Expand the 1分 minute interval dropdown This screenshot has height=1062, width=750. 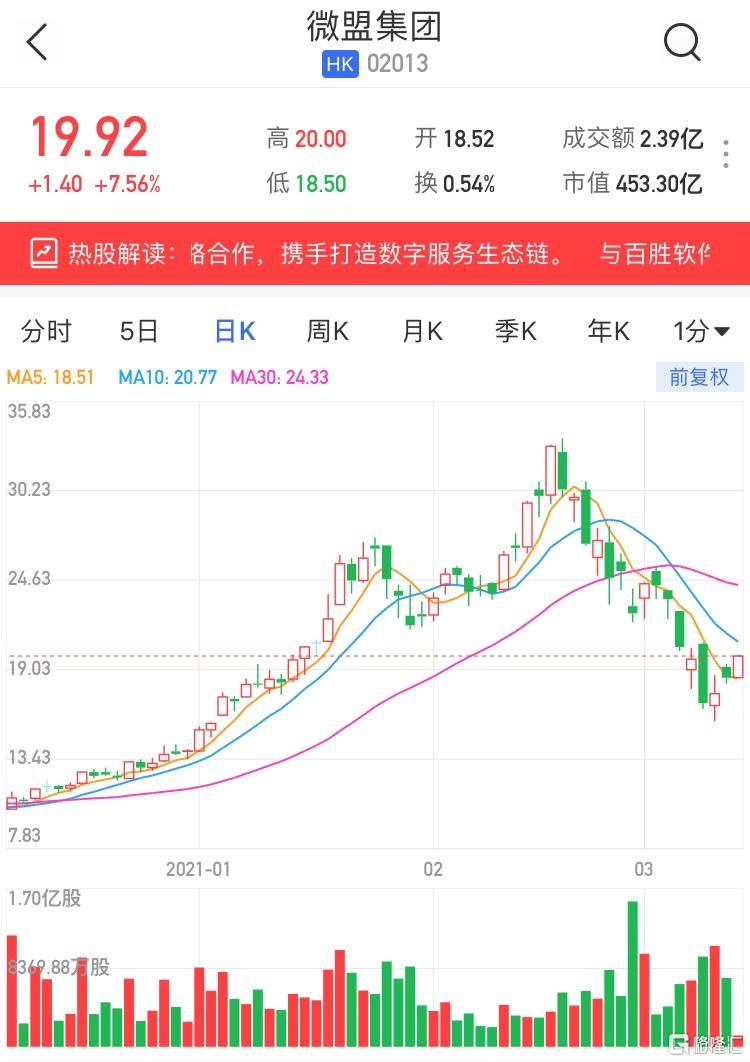point(701,331)
